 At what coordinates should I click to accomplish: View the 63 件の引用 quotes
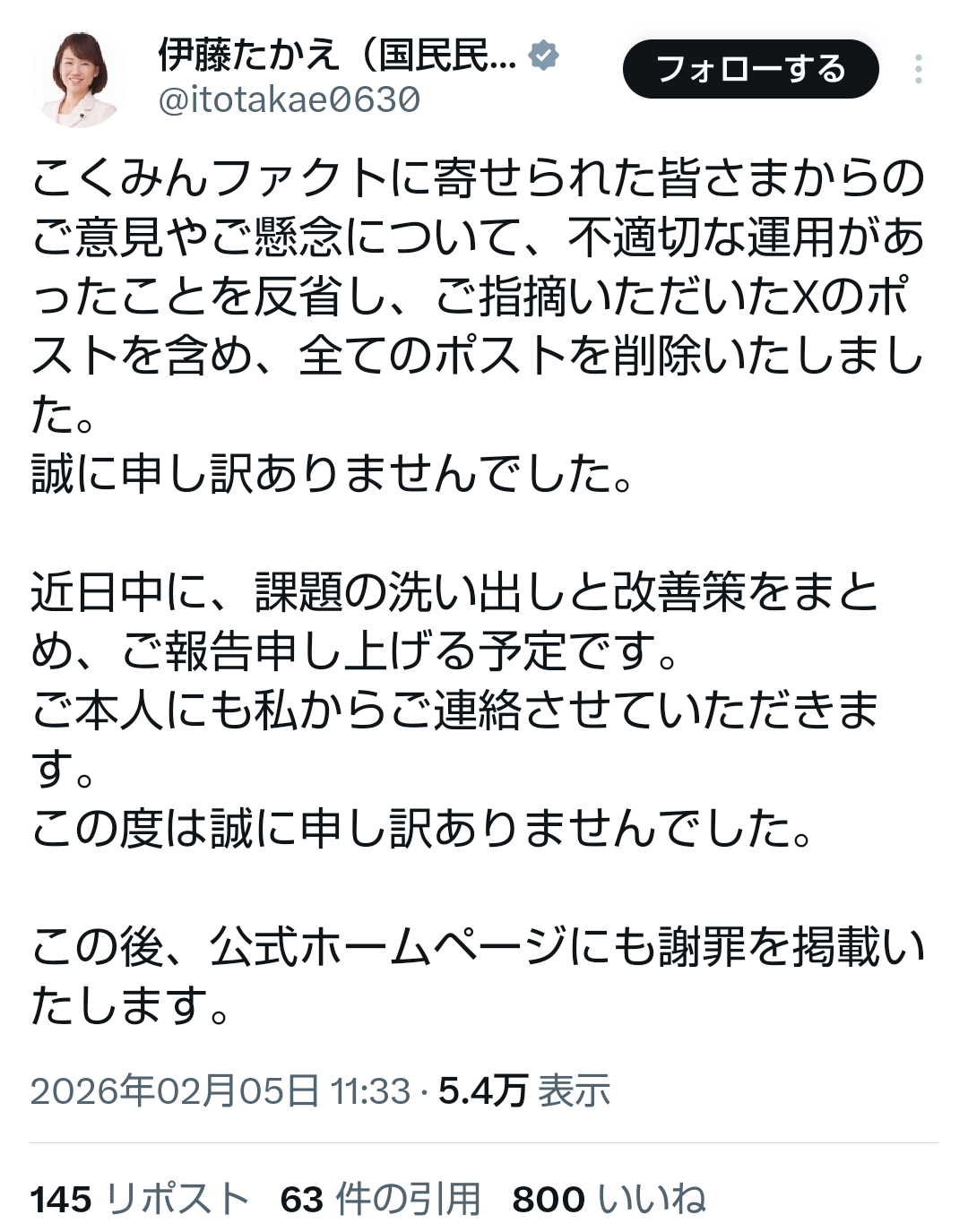pyautogui.click(x=380, y=1198)
